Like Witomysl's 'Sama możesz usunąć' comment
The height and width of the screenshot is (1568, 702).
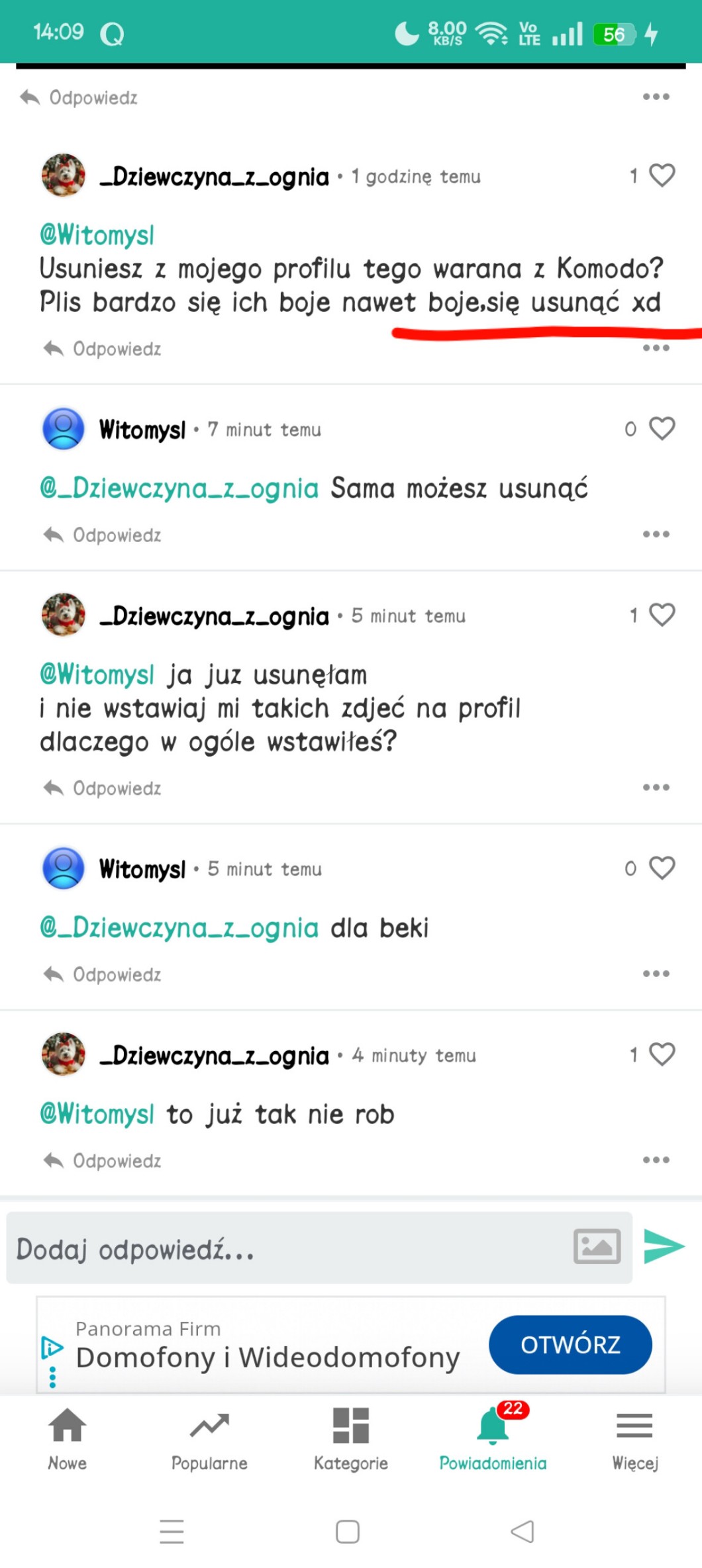tap(662, 428)
